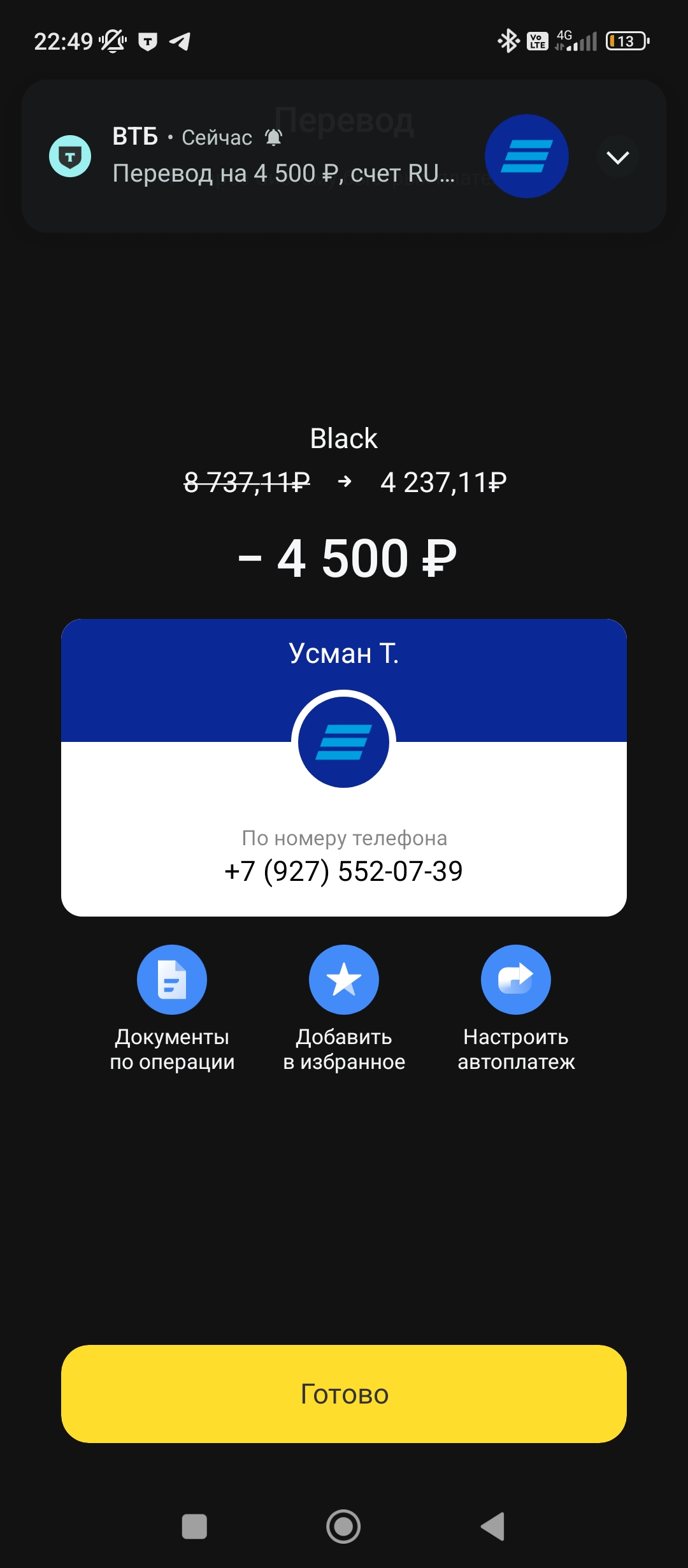The image size is (688, 1568).
Task: Set up autopayment with Настроить автоплатеж
Action: pyautogui.click(x=515, y=980)
